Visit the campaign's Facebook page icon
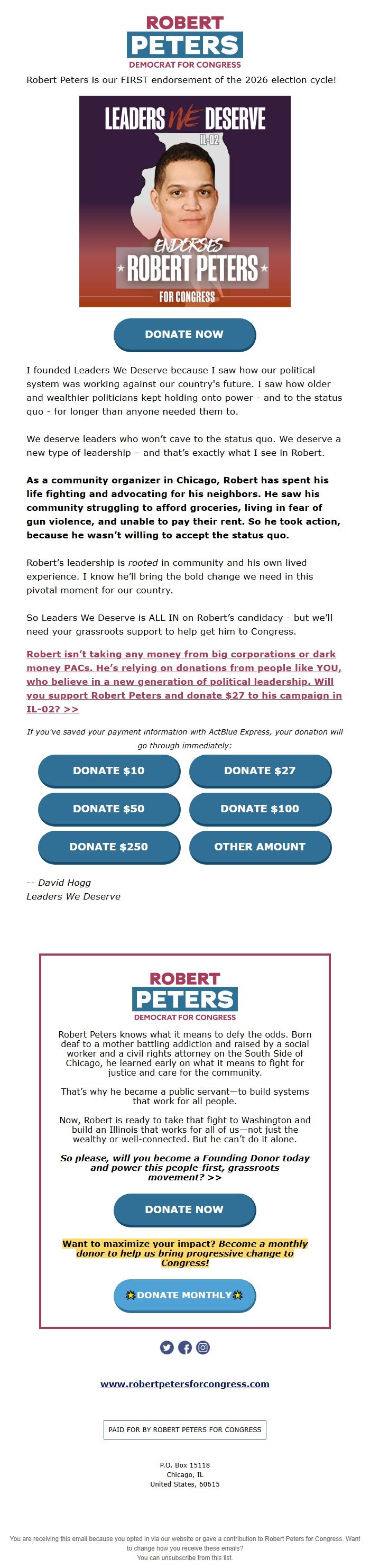 click(x=185, y=1347)
